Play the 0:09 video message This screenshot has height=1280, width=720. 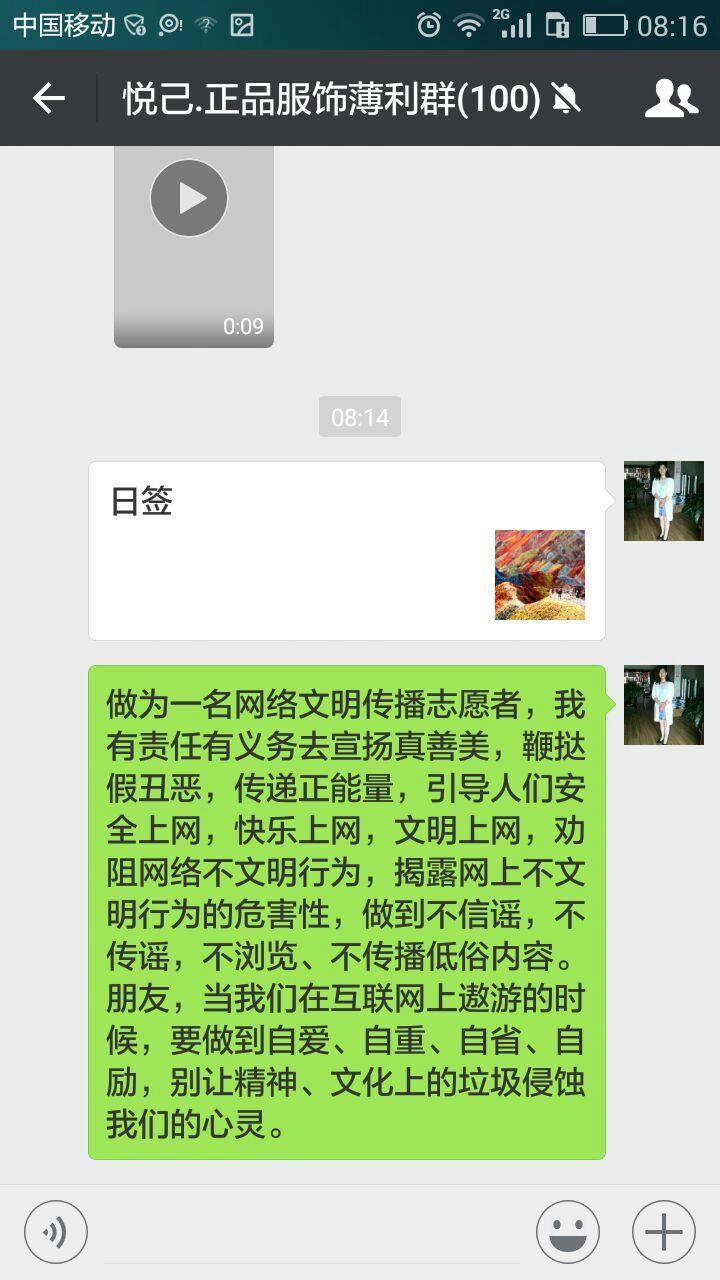pyautogui.click(x=193, y=247)
